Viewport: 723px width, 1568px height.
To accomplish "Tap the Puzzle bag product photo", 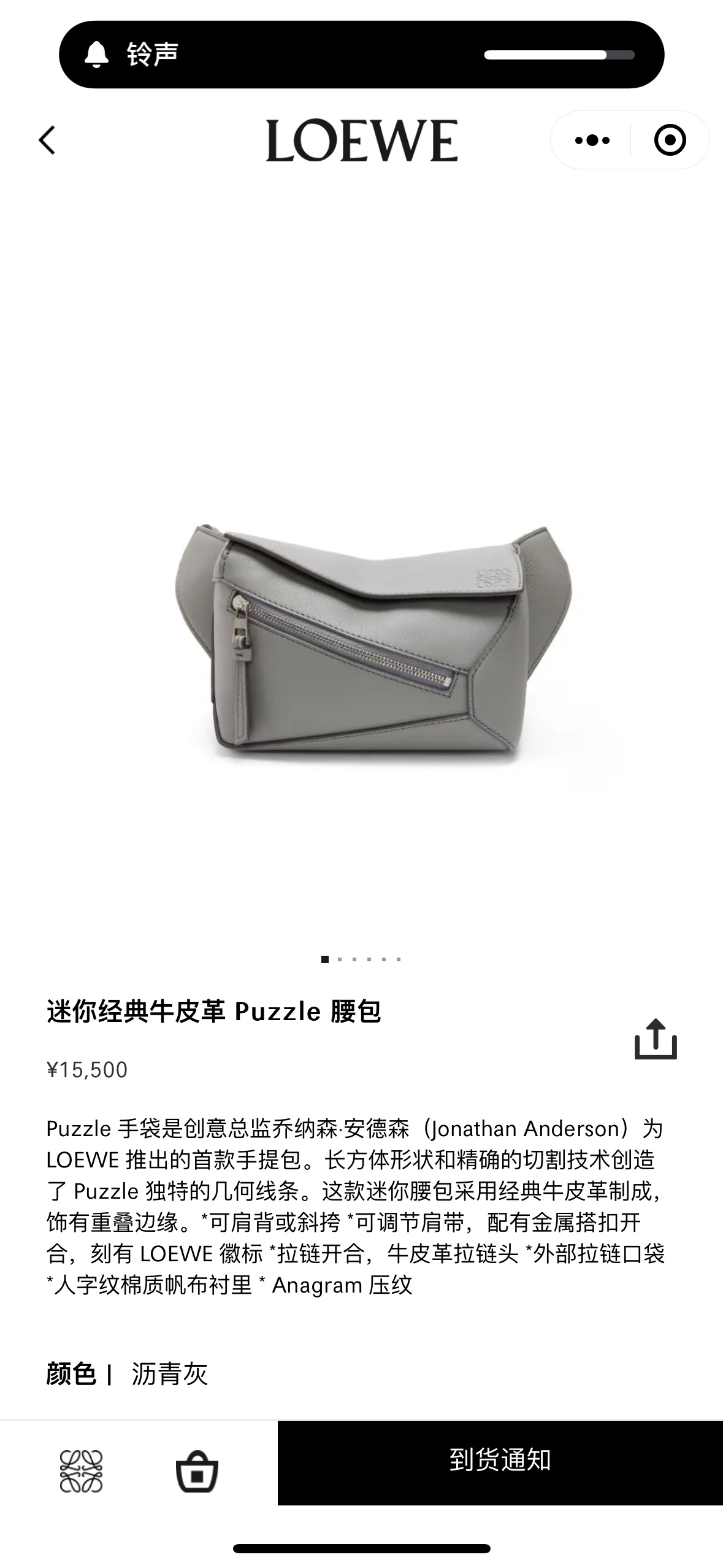I will coord(361,650).
